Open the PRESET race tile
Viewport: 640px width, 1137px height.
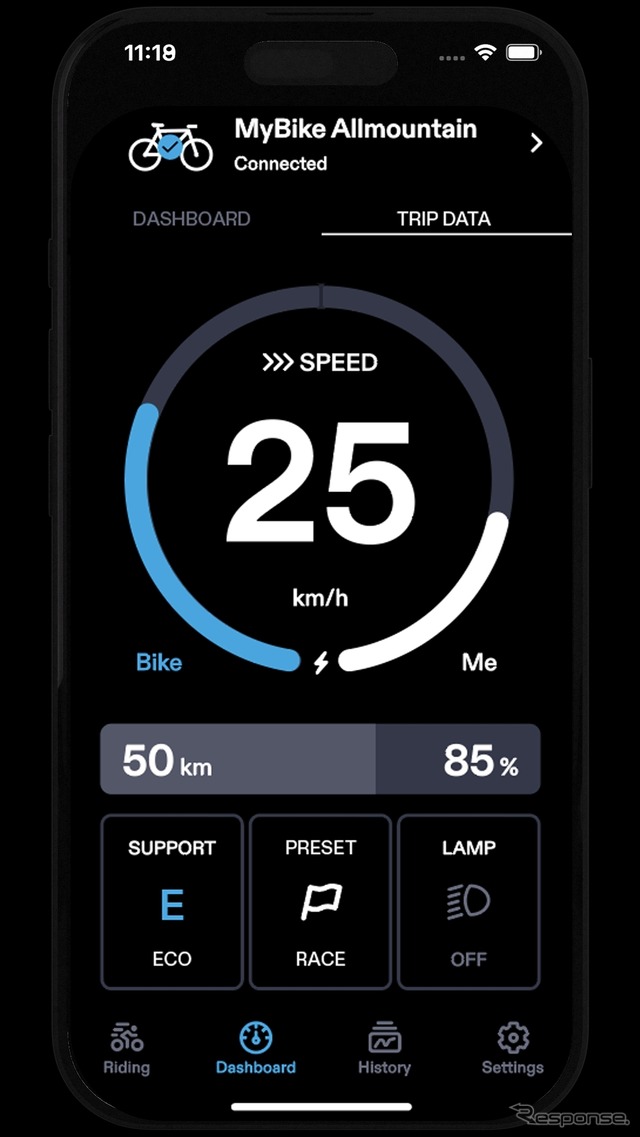320,902
